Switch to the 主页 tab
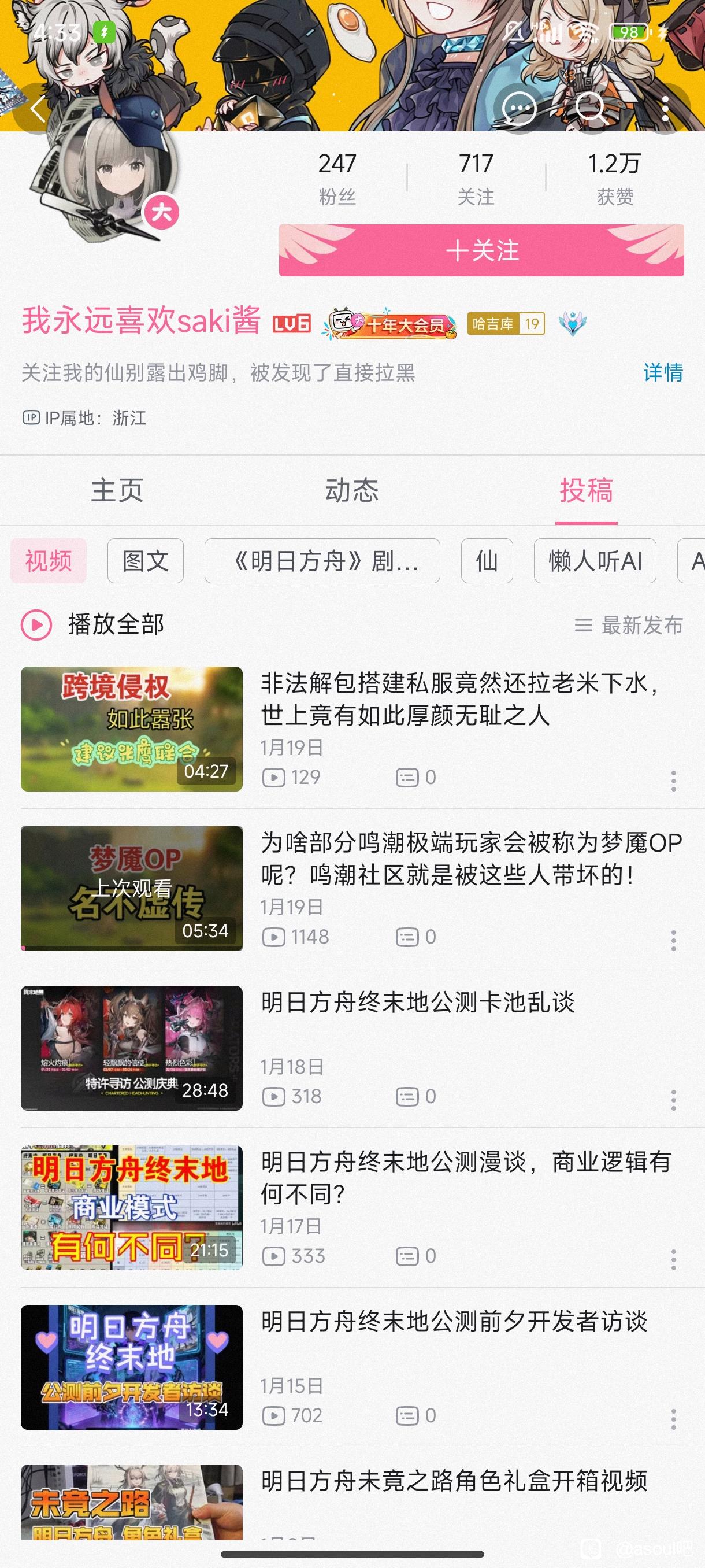Image resolution: width=705 pixels, height=1568 pixels. coord(117,490)
